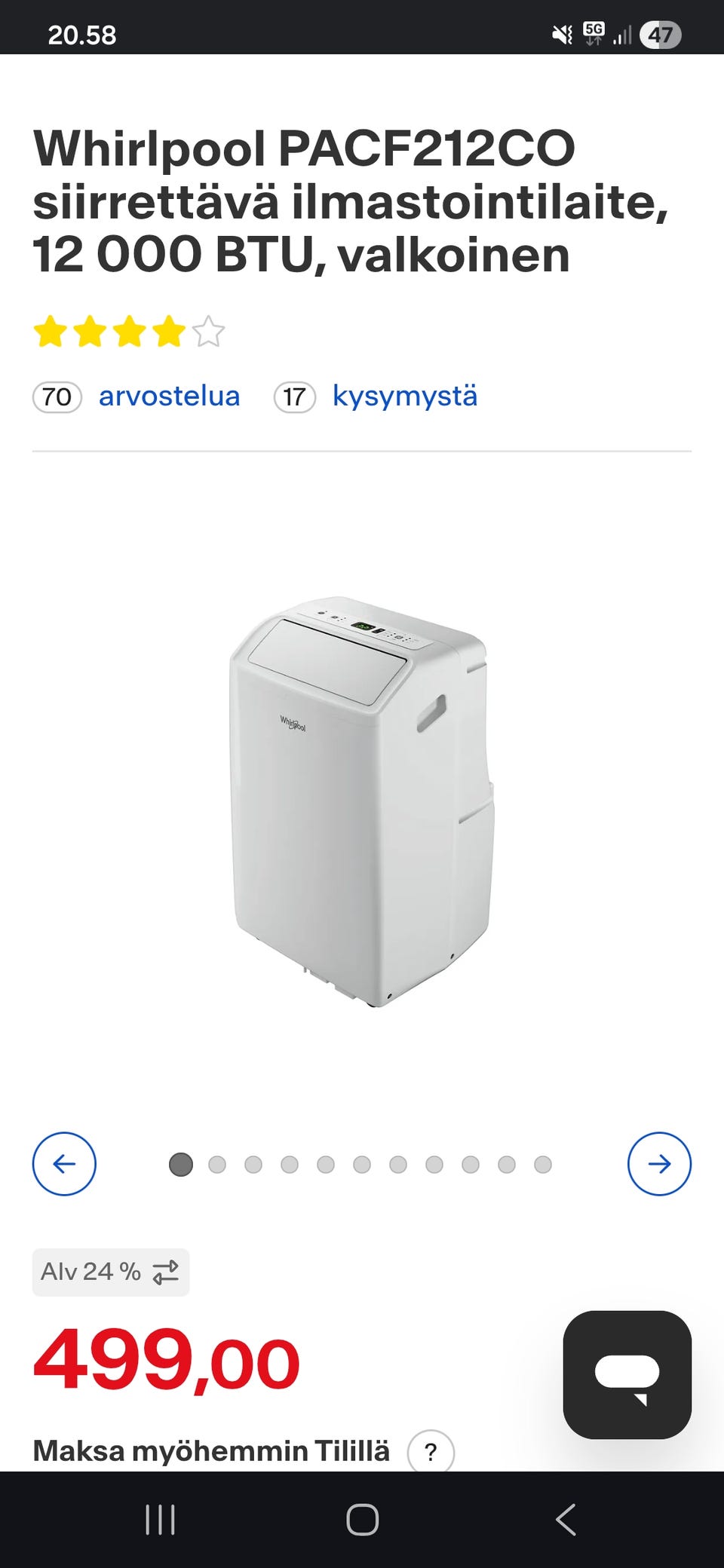Image resolution: width=724 pixels, height=1568 pixels.
Task: Toggle the Alv 24 % tax switch
Action: (x=111, y=1272)
